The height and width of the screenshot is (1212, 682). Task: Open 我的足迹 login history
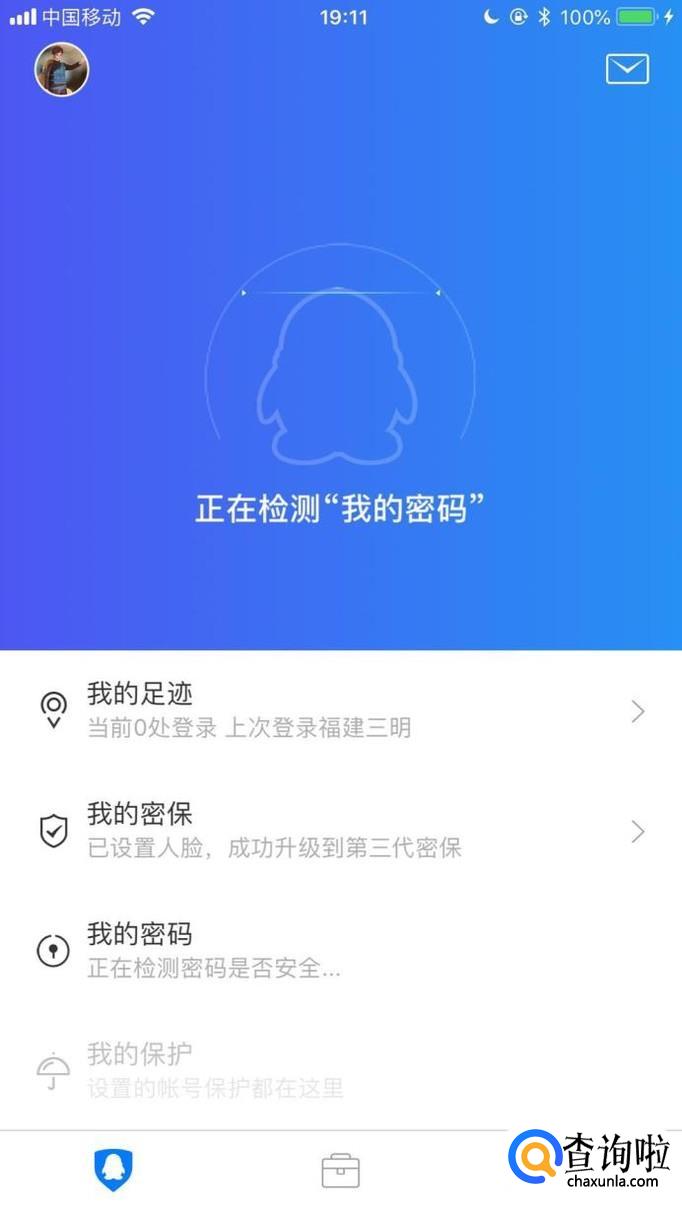pos(340,711)
